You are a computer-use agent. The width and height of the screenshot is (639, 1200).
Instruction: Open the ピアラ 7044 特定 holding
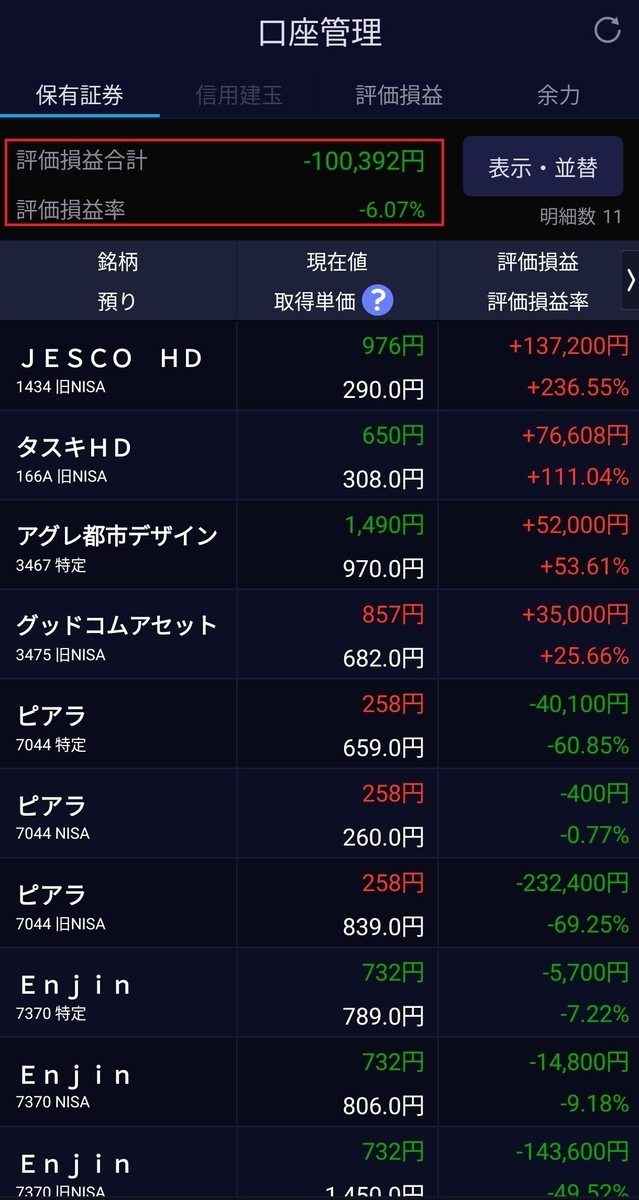tap(319, 724)
